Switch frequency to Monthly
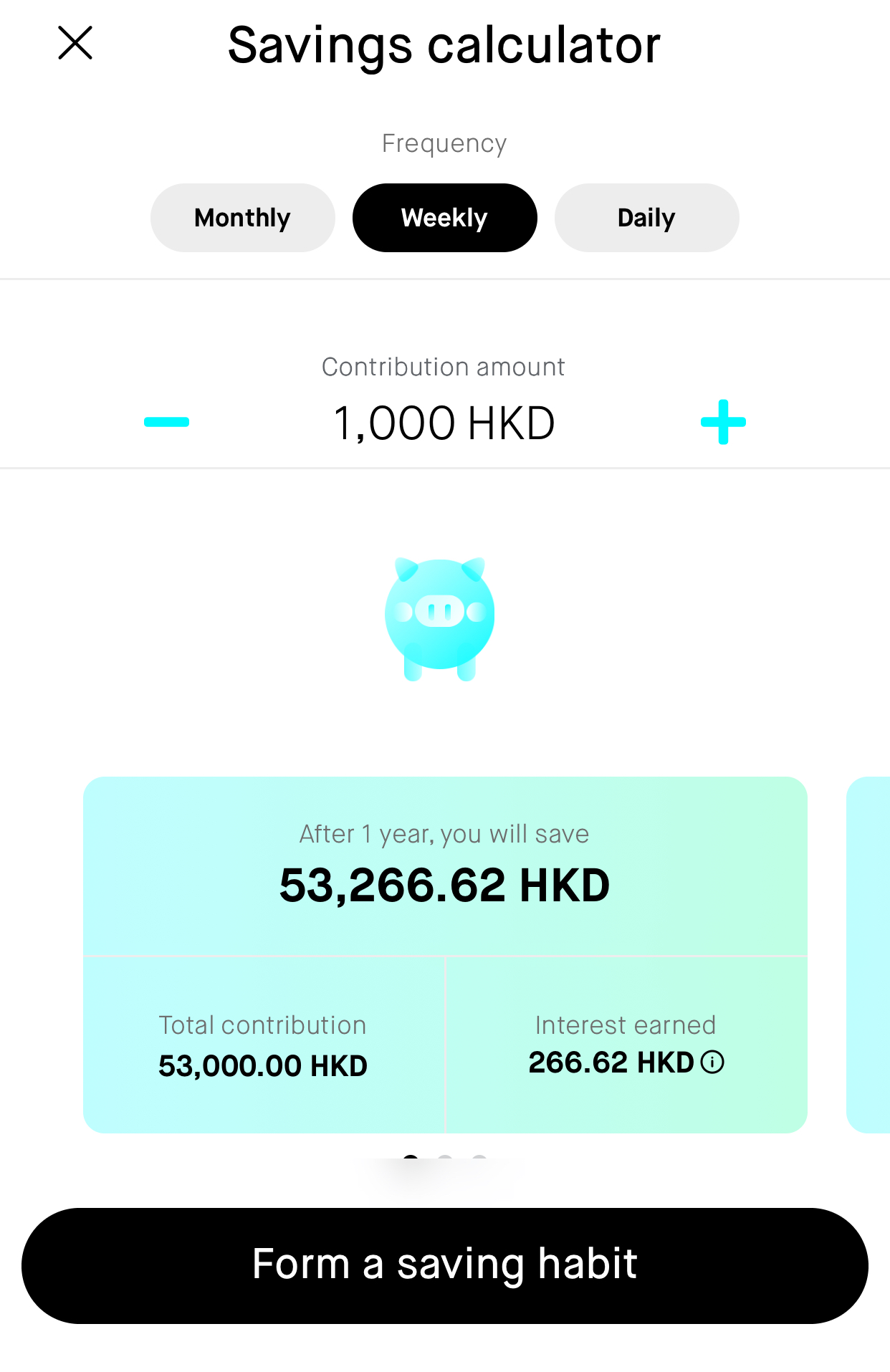The width and height of the screenshot is (890, 1372). 242,218
